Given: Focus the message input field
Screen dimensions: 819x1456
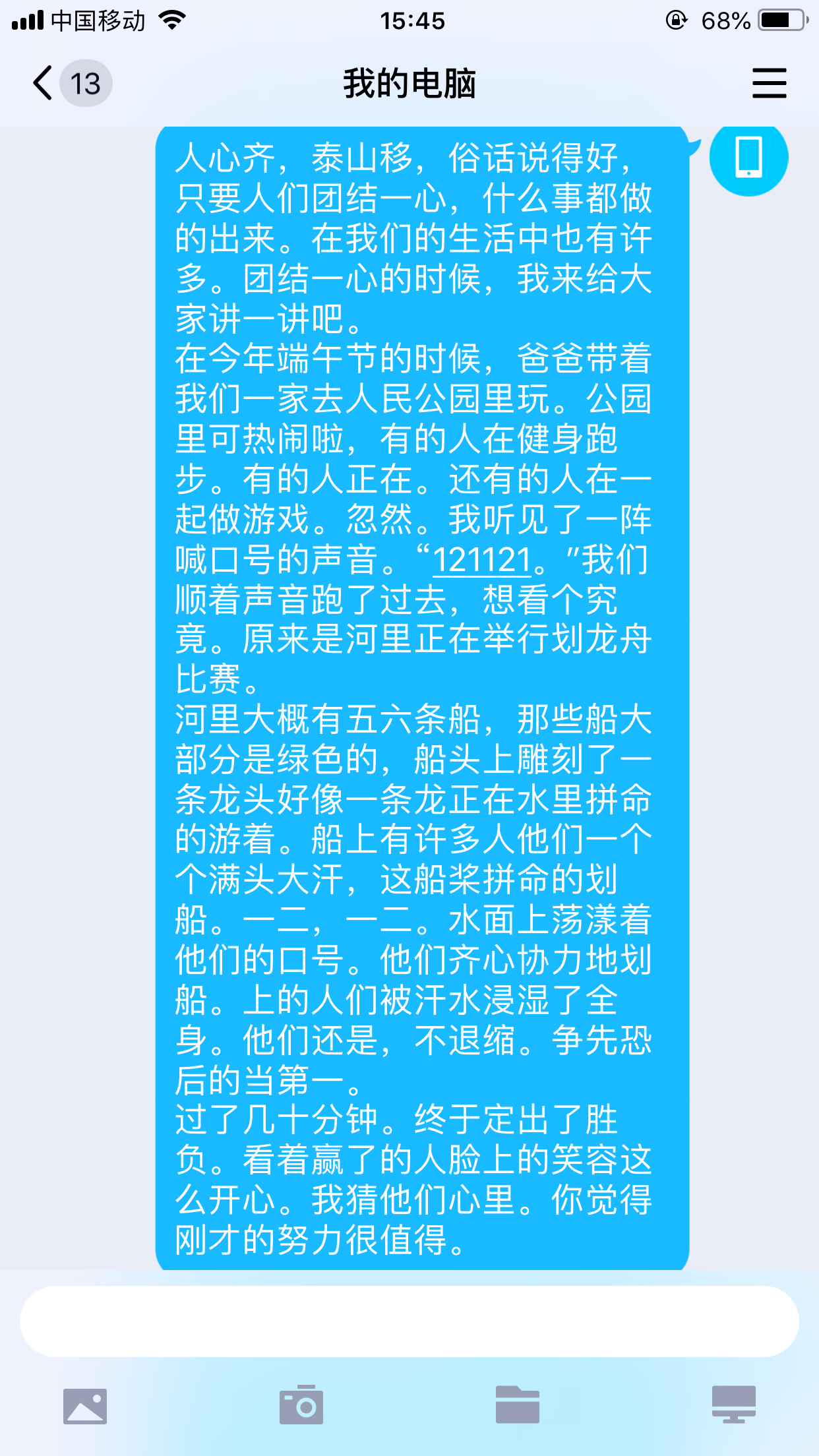Looking at the screenshot, I should coord(409,1321).
